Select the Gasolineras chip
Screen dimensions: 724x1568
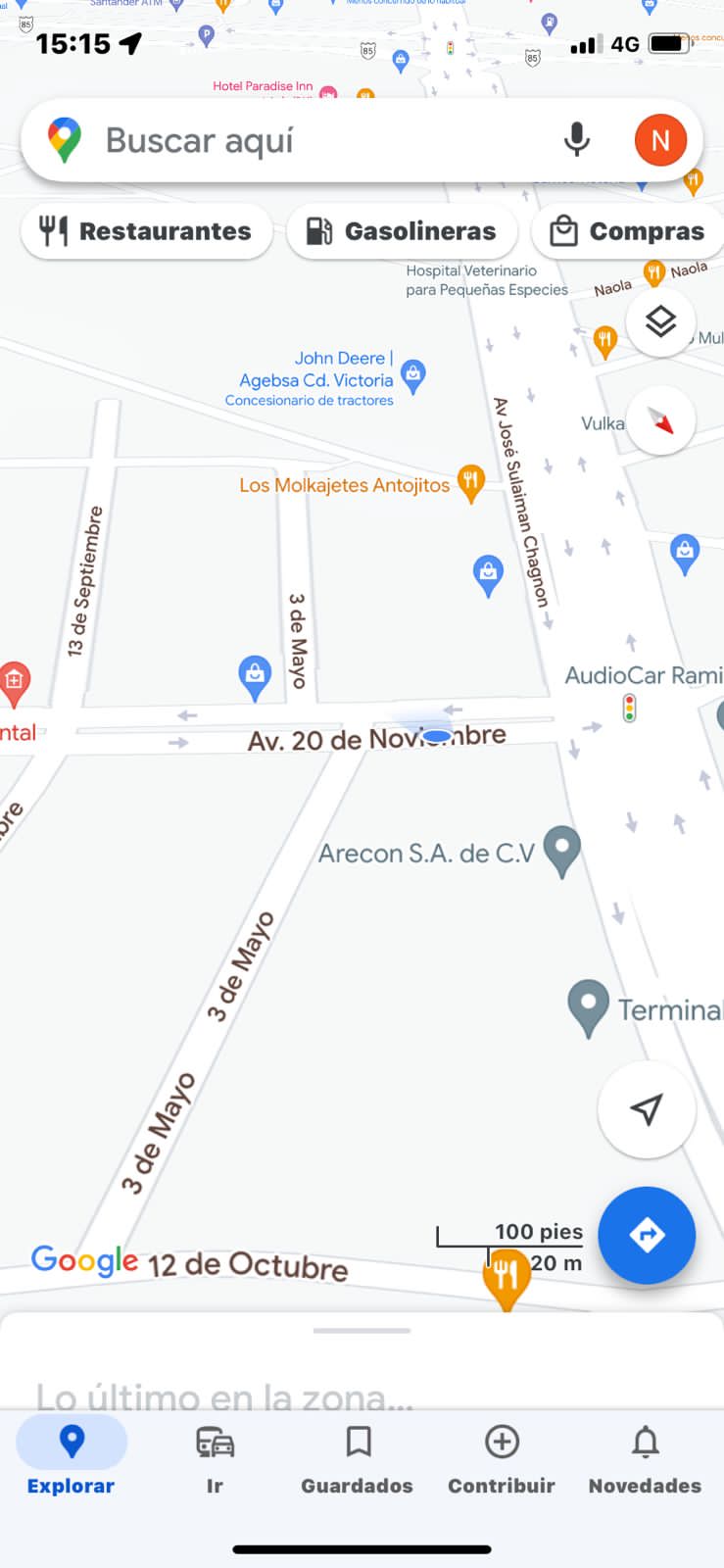[402, 231]
